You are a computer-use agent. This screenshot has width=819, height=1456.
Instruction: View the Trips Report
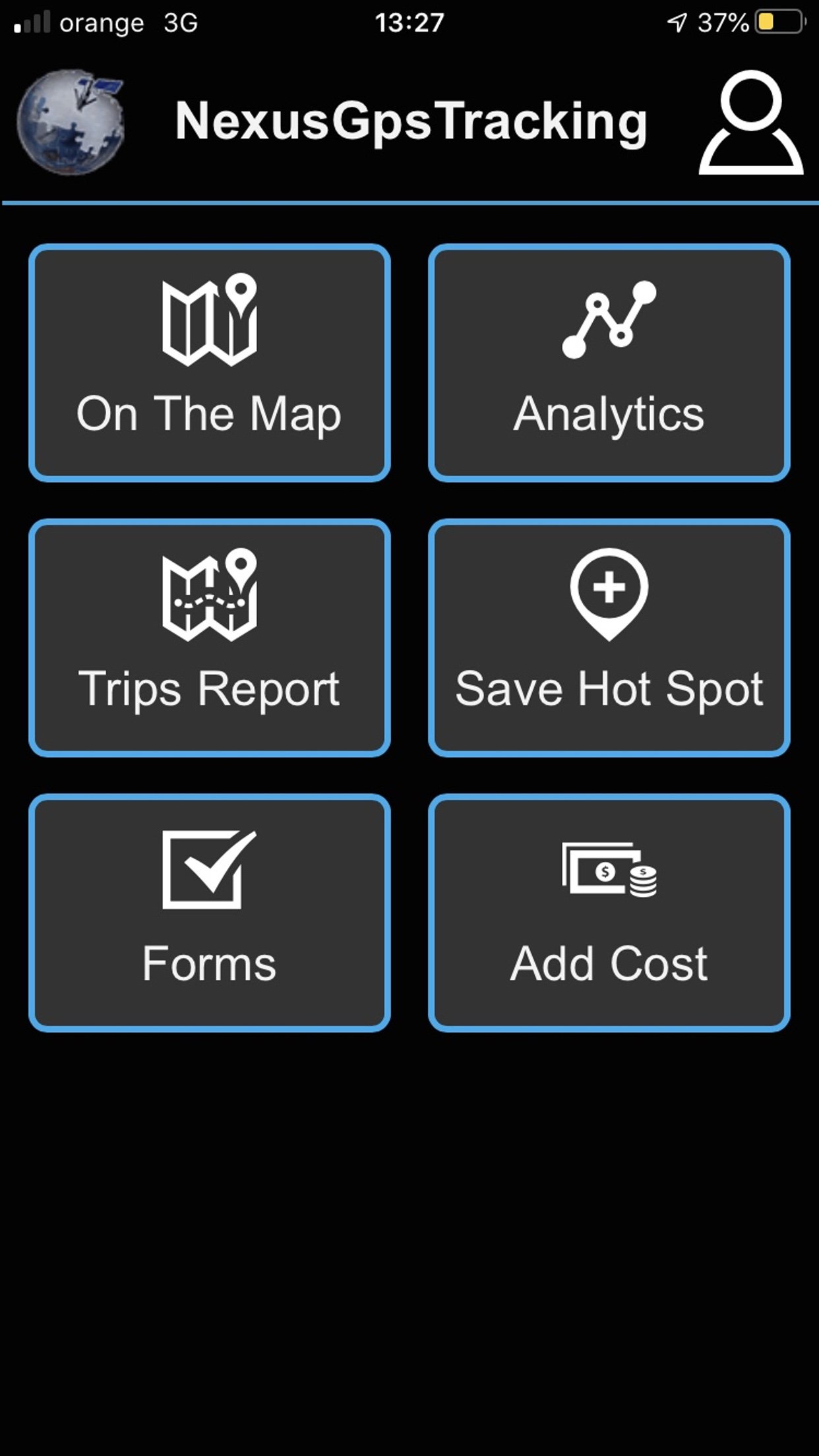[x=210, y=638]
